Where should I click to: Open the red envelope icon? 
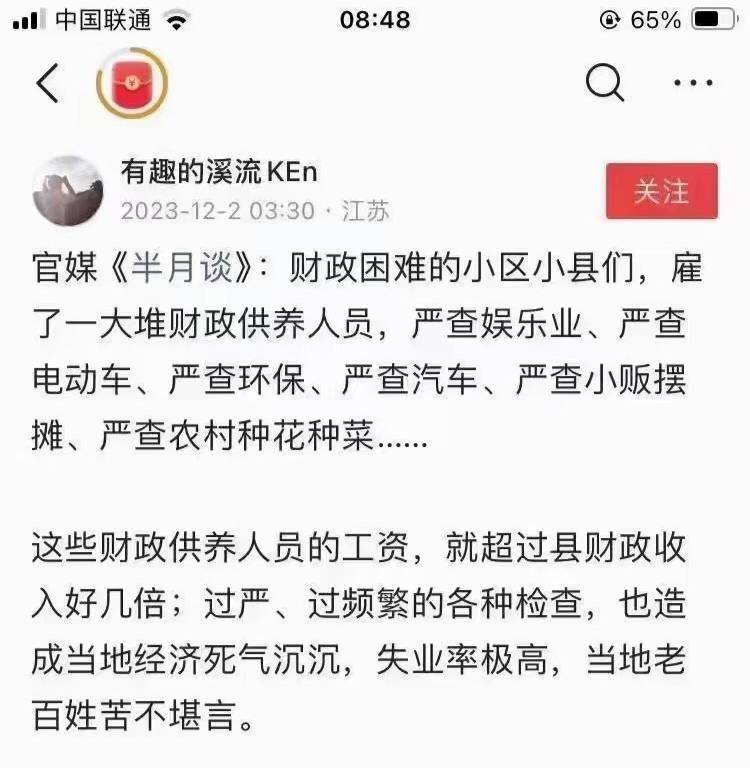(x=131, y=84)
